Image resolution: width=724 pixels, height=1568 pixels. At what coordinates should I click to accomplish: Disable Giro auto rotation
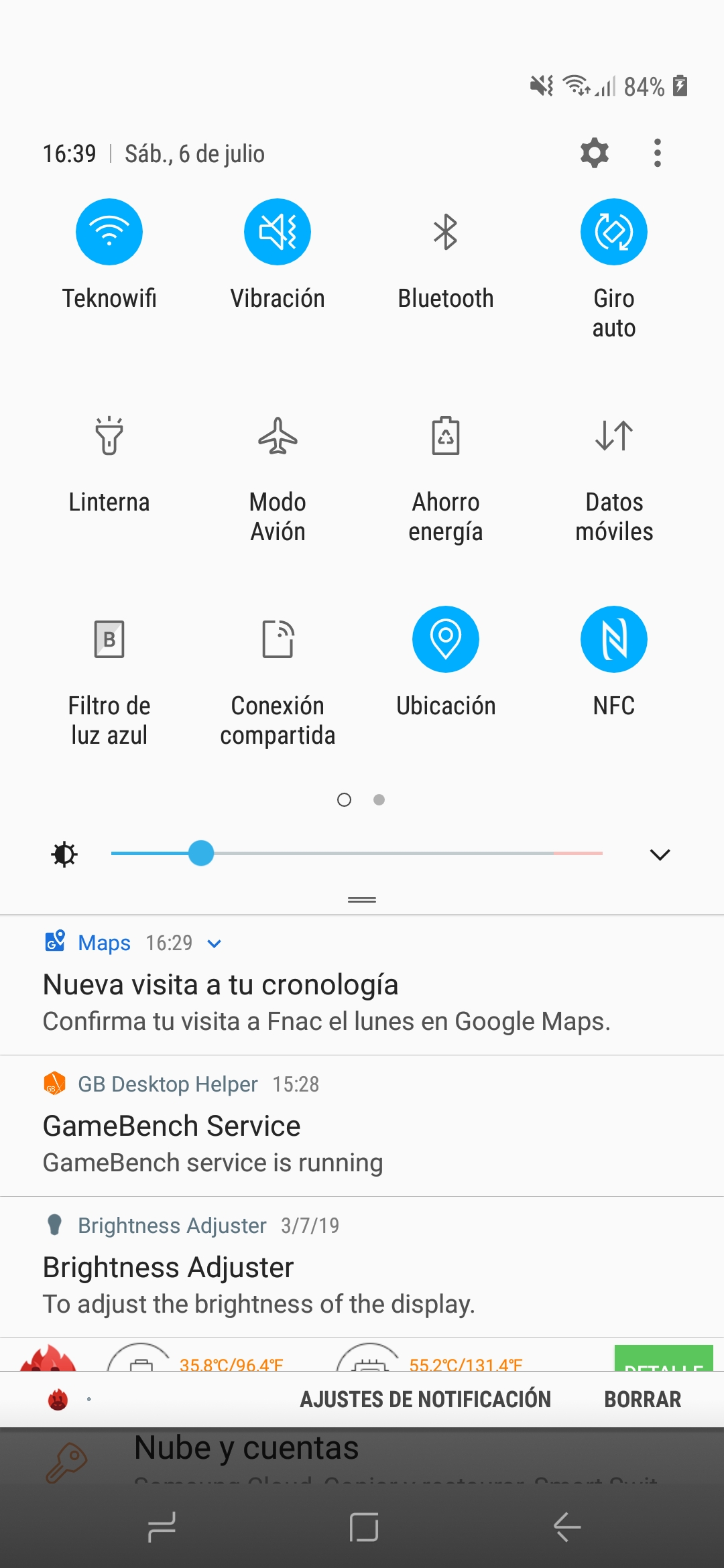614,232
